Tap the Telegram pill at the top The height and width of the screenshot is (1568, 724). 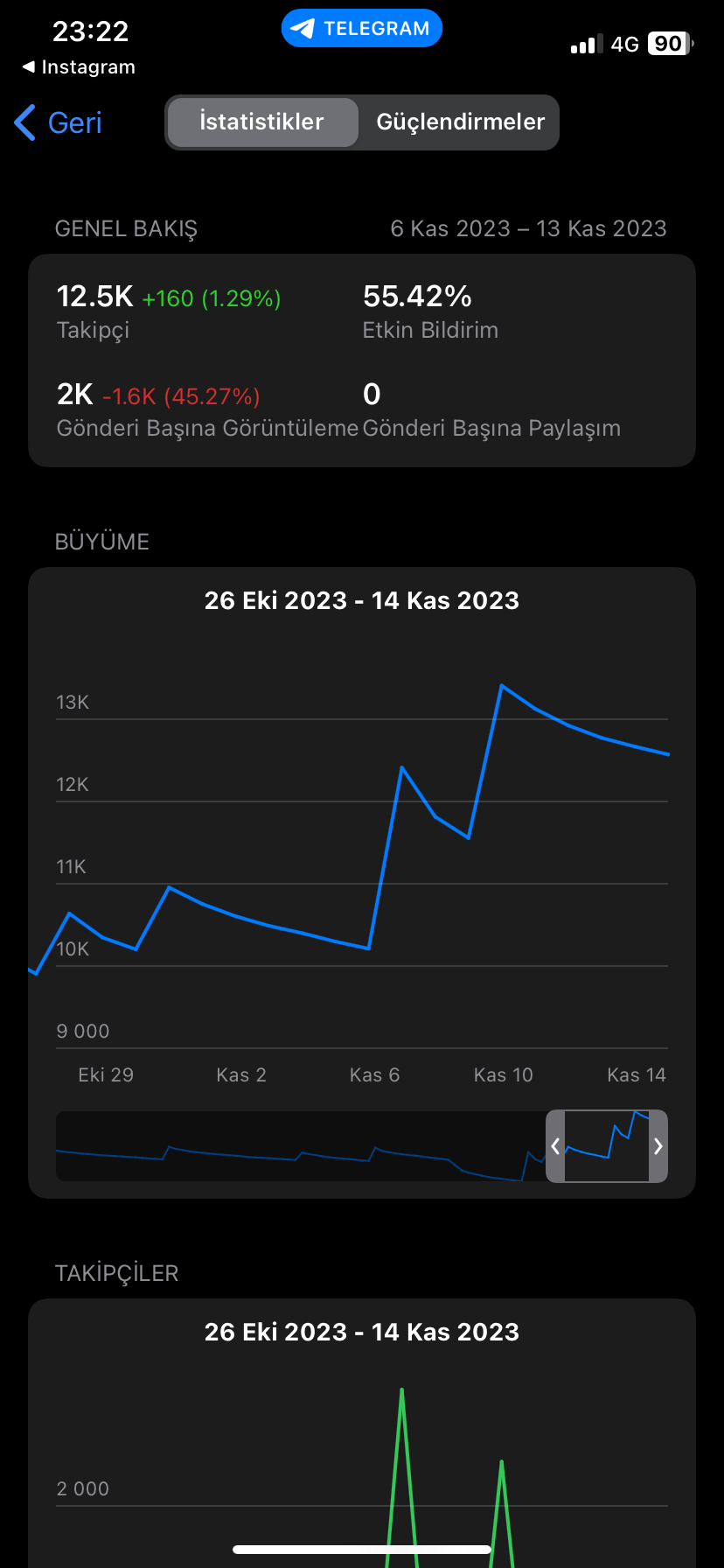coord(362,28)
